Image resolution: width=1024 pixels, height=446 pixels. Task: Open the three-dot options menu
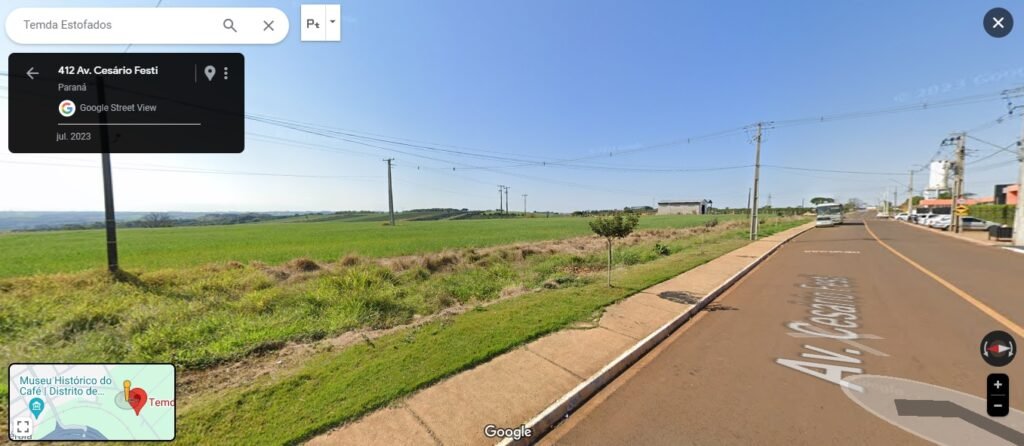[226, 73]
